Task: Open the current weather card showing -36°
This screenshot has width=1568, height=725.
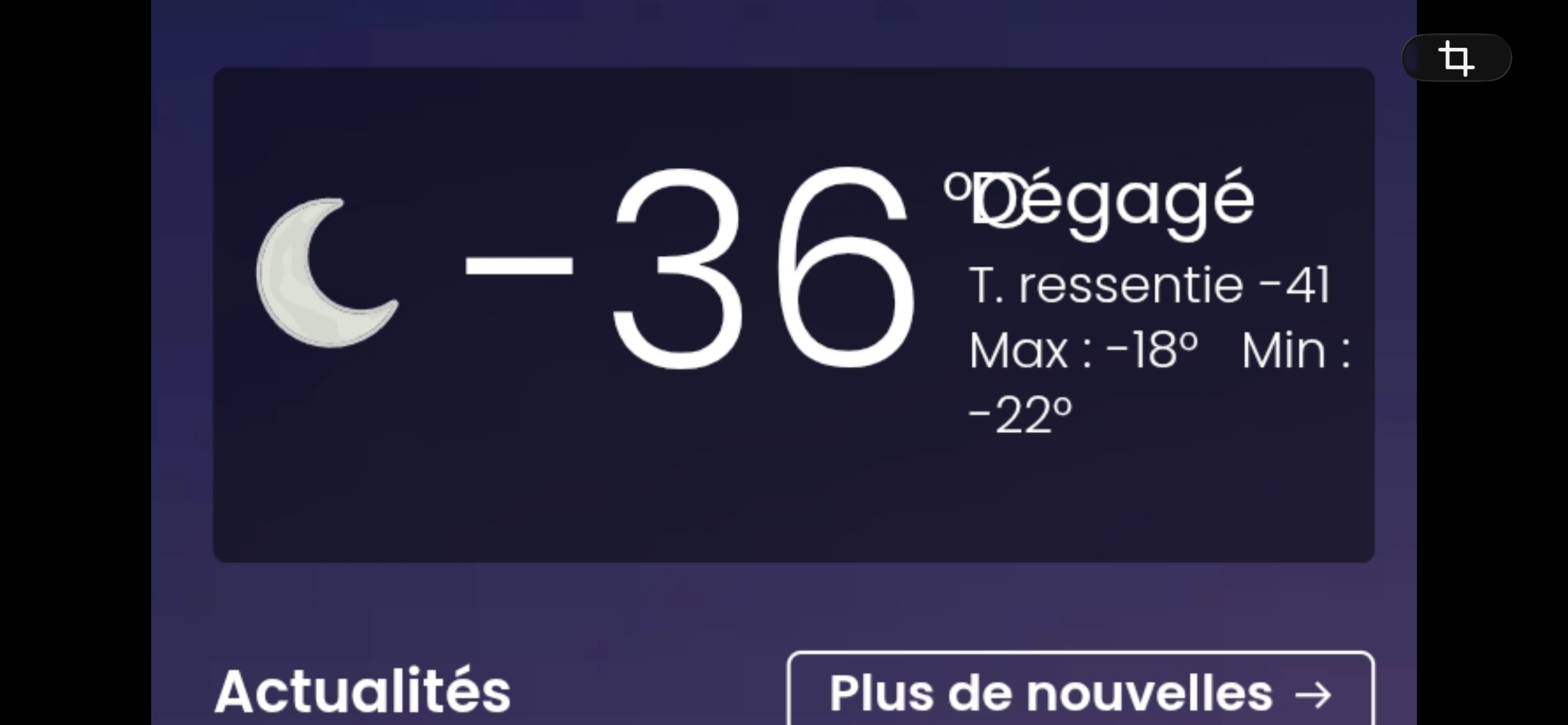Action: point(793,315)
